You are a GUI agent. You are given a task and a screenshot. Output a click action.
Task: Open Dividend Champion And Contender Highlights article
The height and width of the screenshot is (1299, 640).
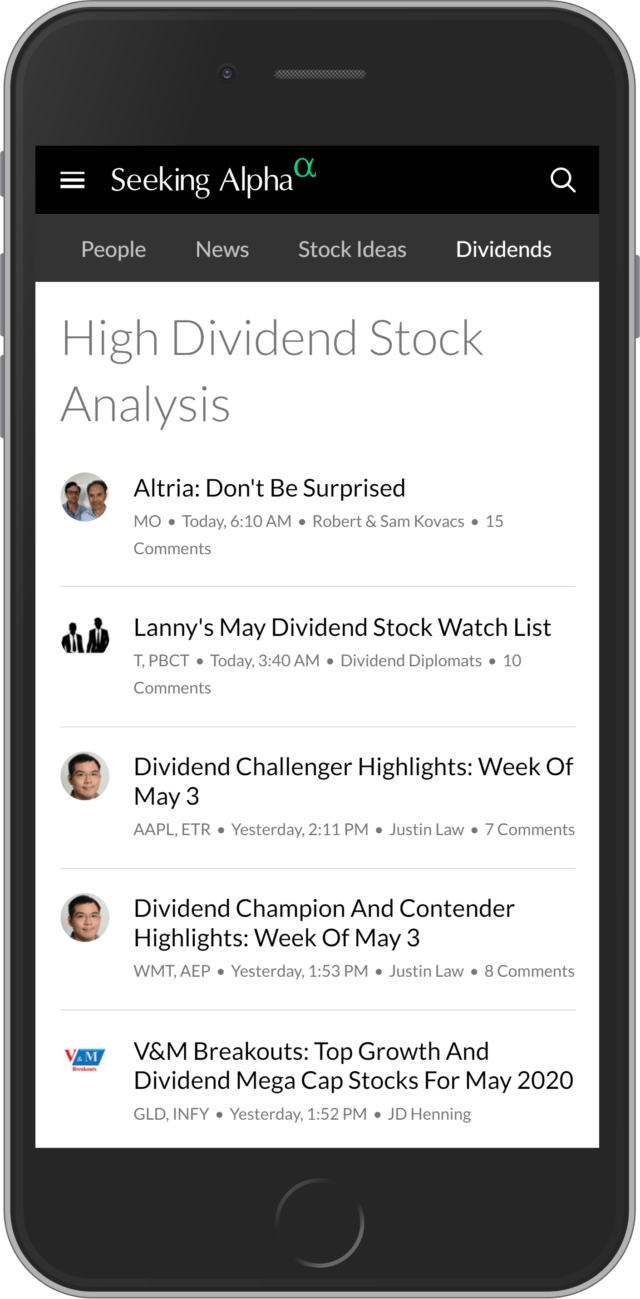click(x=324, y=923)
